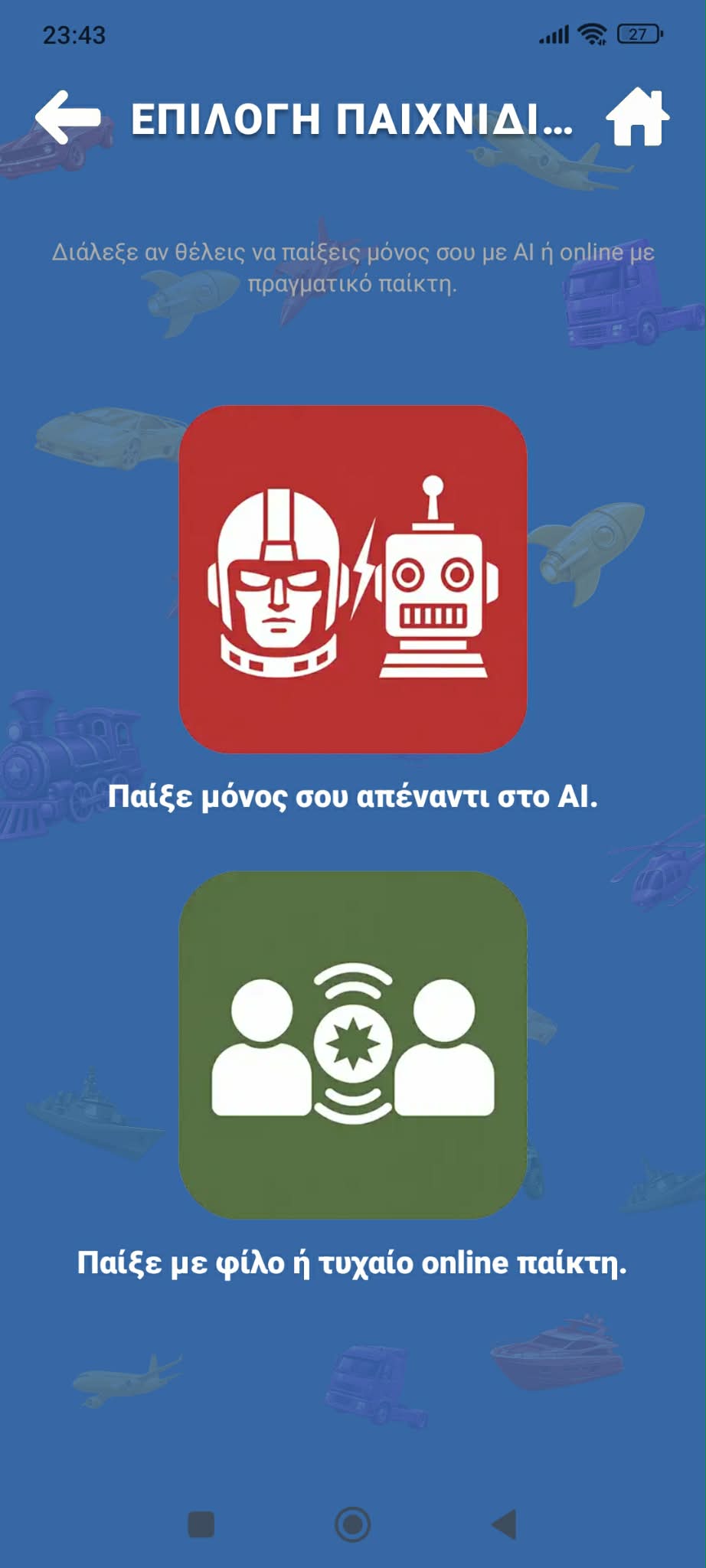Open recent apps with the square button
The image size is (706, 1568).
click(x=201, y=1525)
